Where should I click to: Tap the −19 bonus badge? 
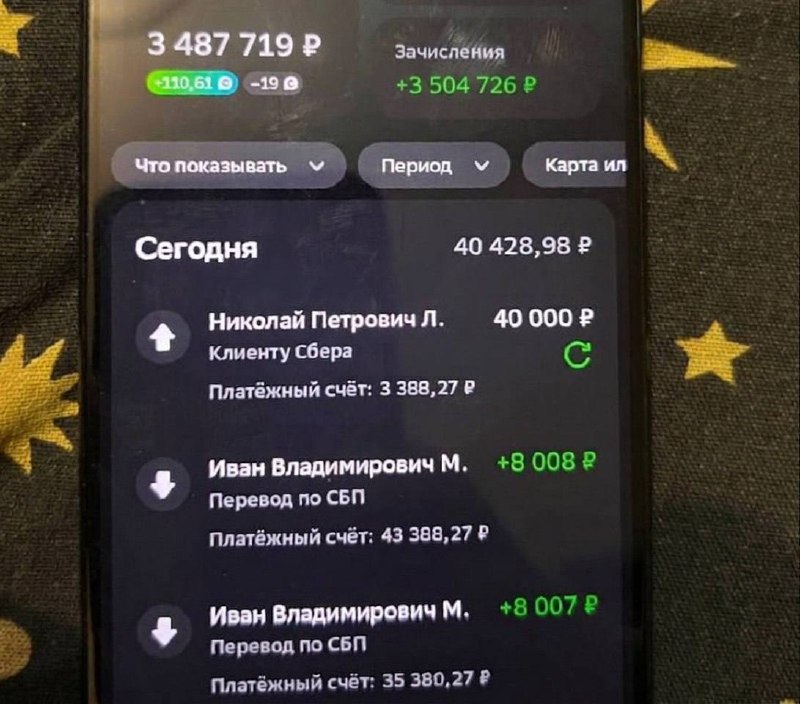point(273,83)
